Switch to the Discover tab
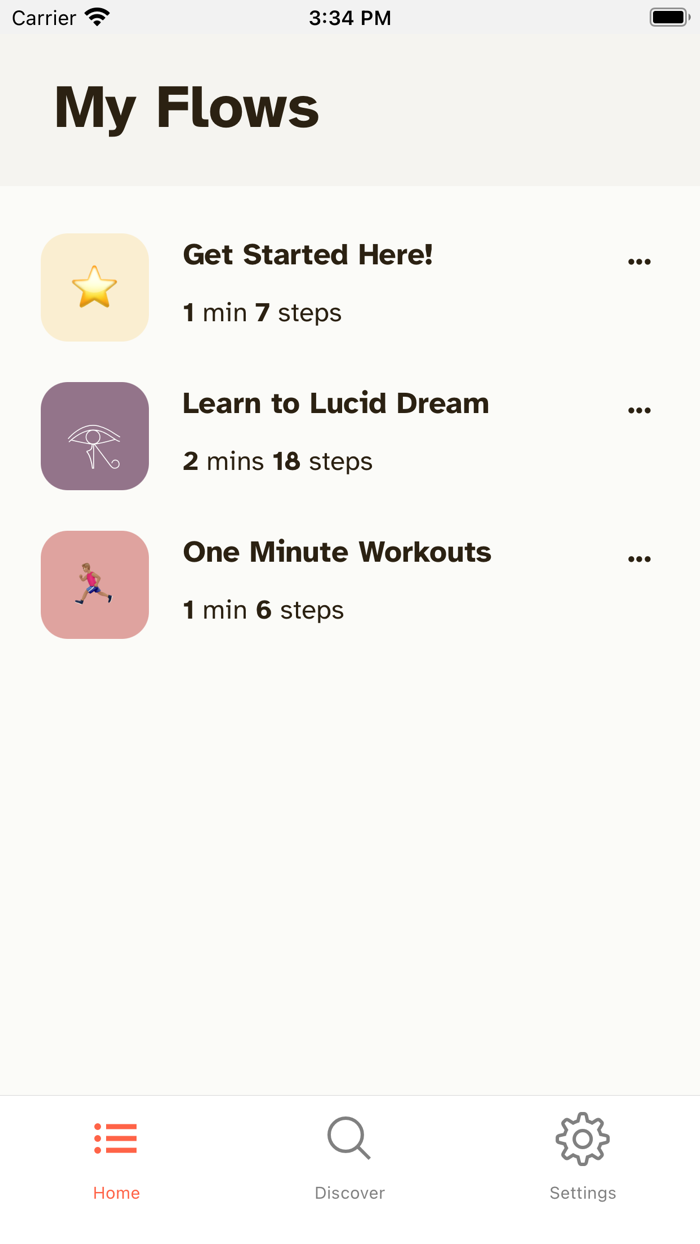The image size is (700, 1244). (x=349, y=1158)
